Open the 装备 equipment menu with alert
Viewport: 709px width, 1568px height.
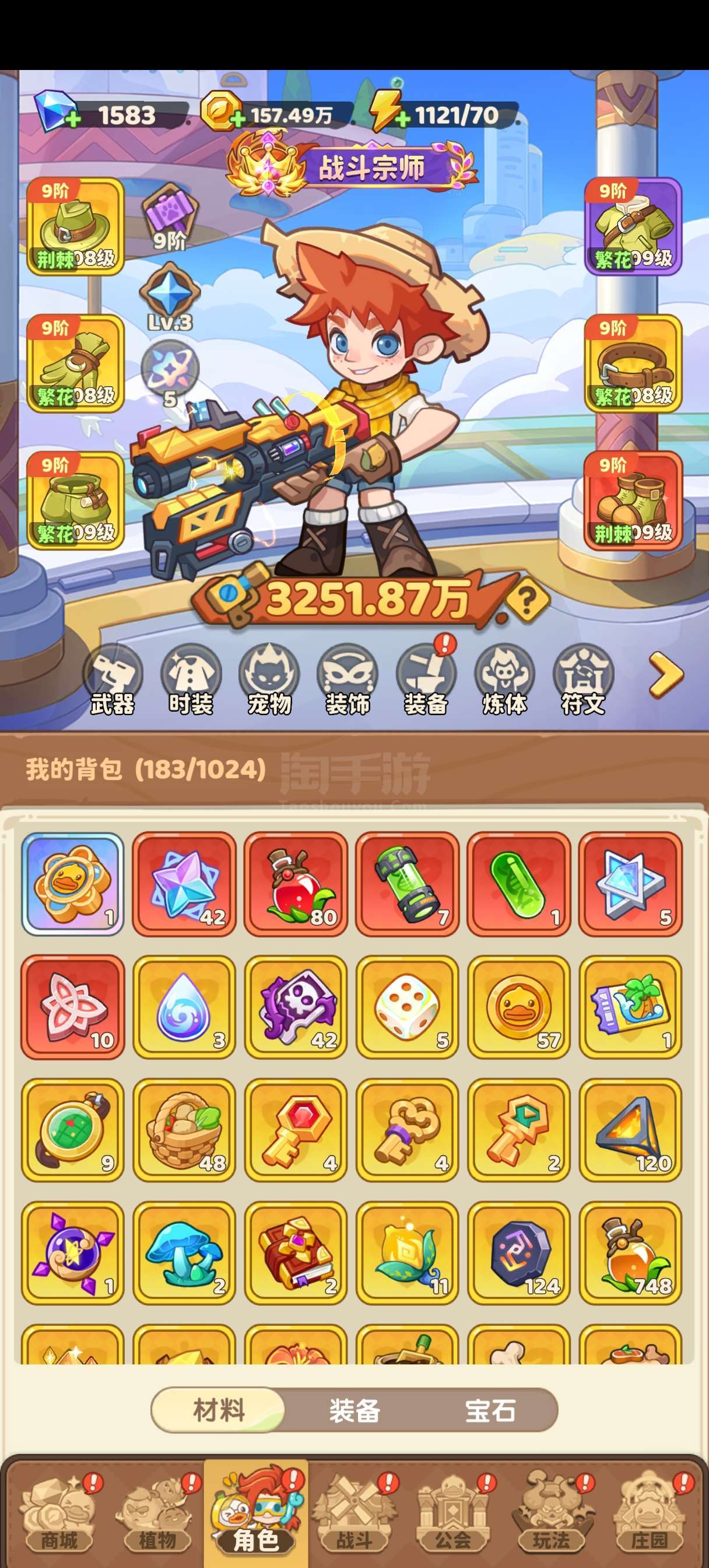[x=426, y=680]
